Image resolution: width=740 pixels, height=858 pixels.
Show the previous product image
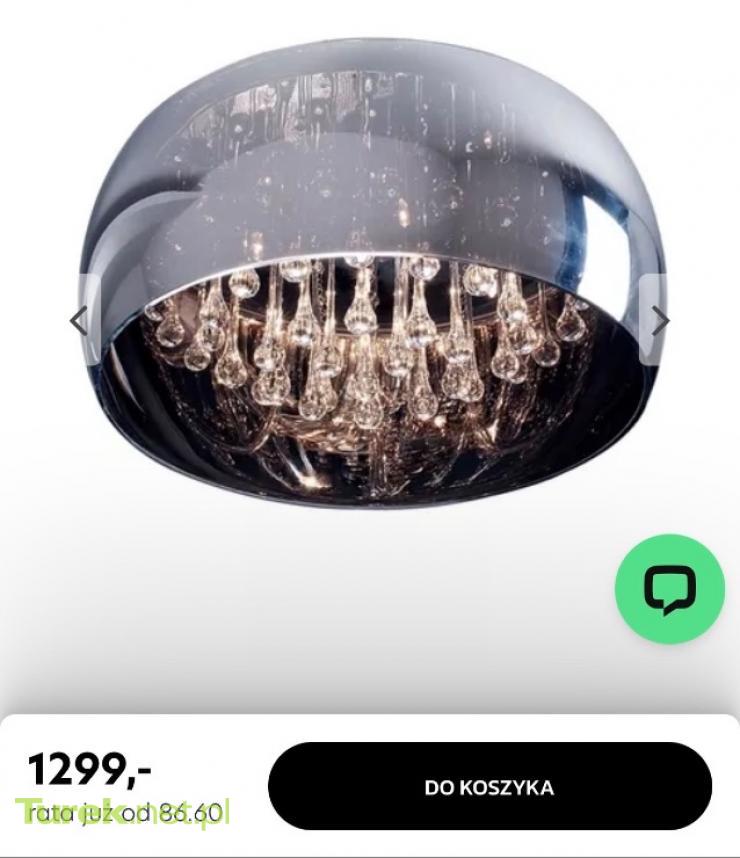click(x=80, y=321)
